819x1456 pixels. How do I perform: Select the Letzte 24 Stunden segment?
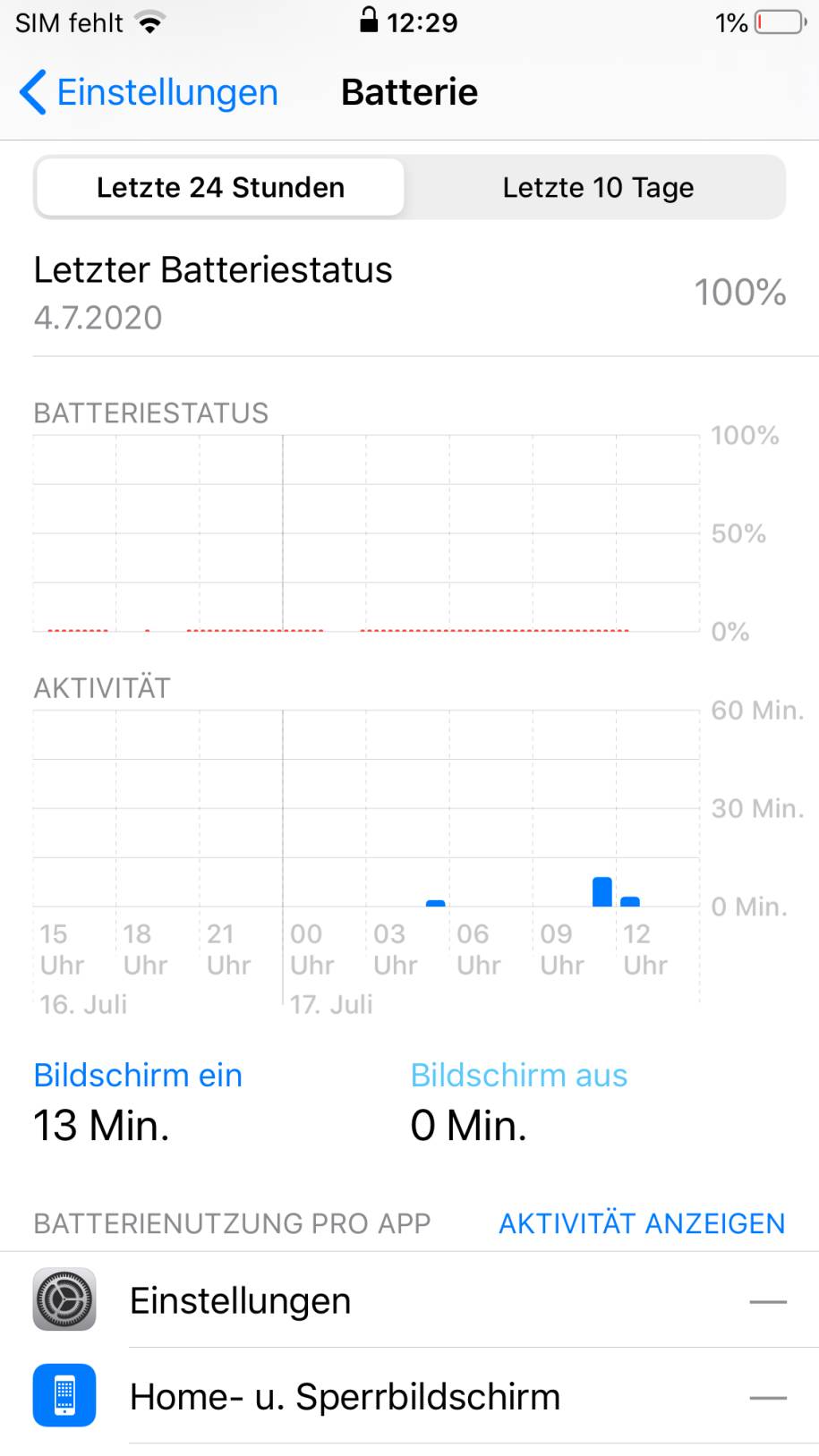(220, 187)
